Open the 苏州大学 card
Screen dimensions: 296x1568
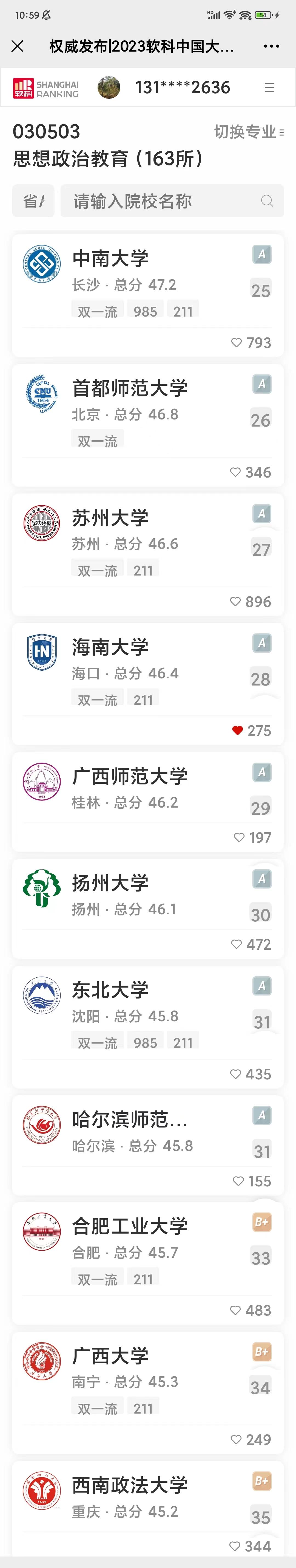click(110, 518)
